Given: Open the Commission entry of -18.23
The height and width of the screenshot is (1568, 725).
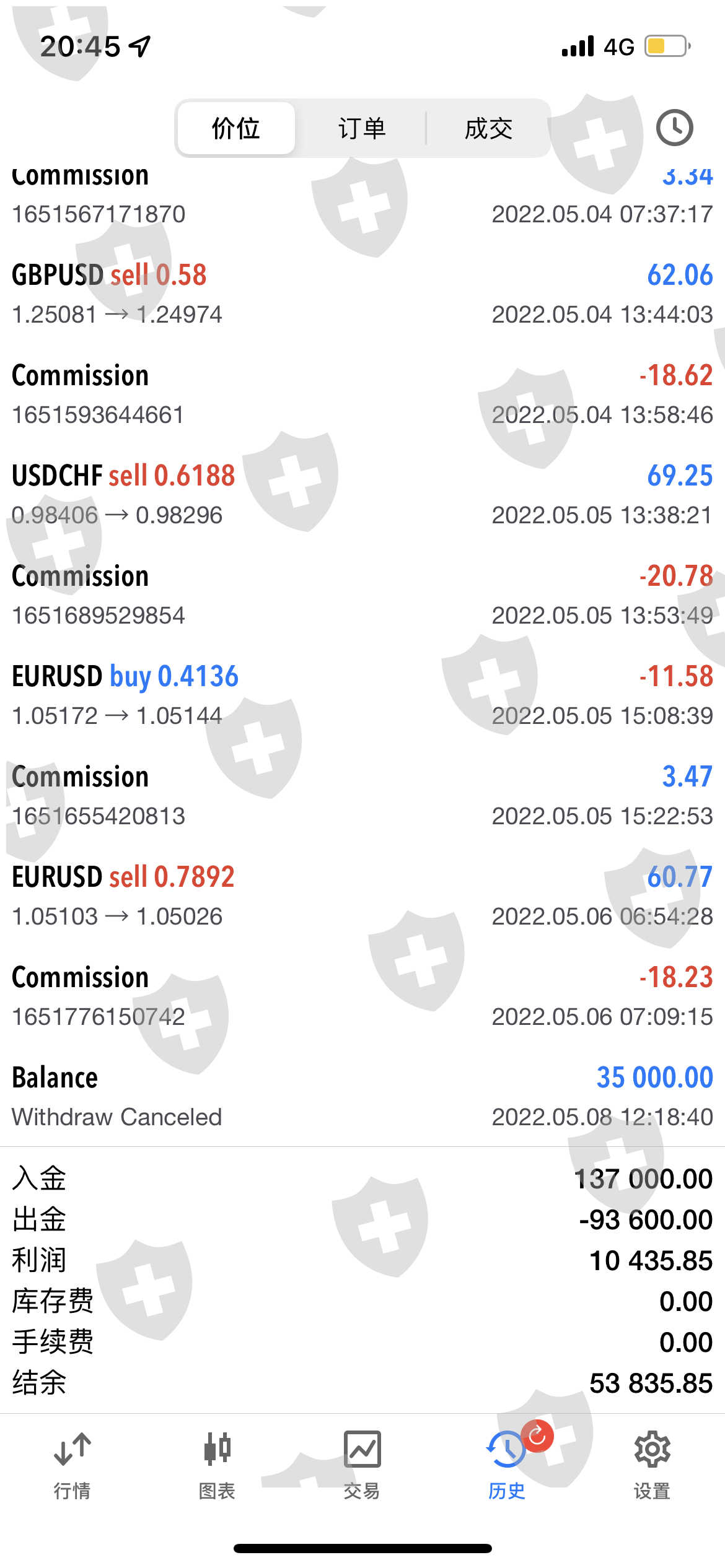Looking at the screenshot, I should tap(362, 996).
